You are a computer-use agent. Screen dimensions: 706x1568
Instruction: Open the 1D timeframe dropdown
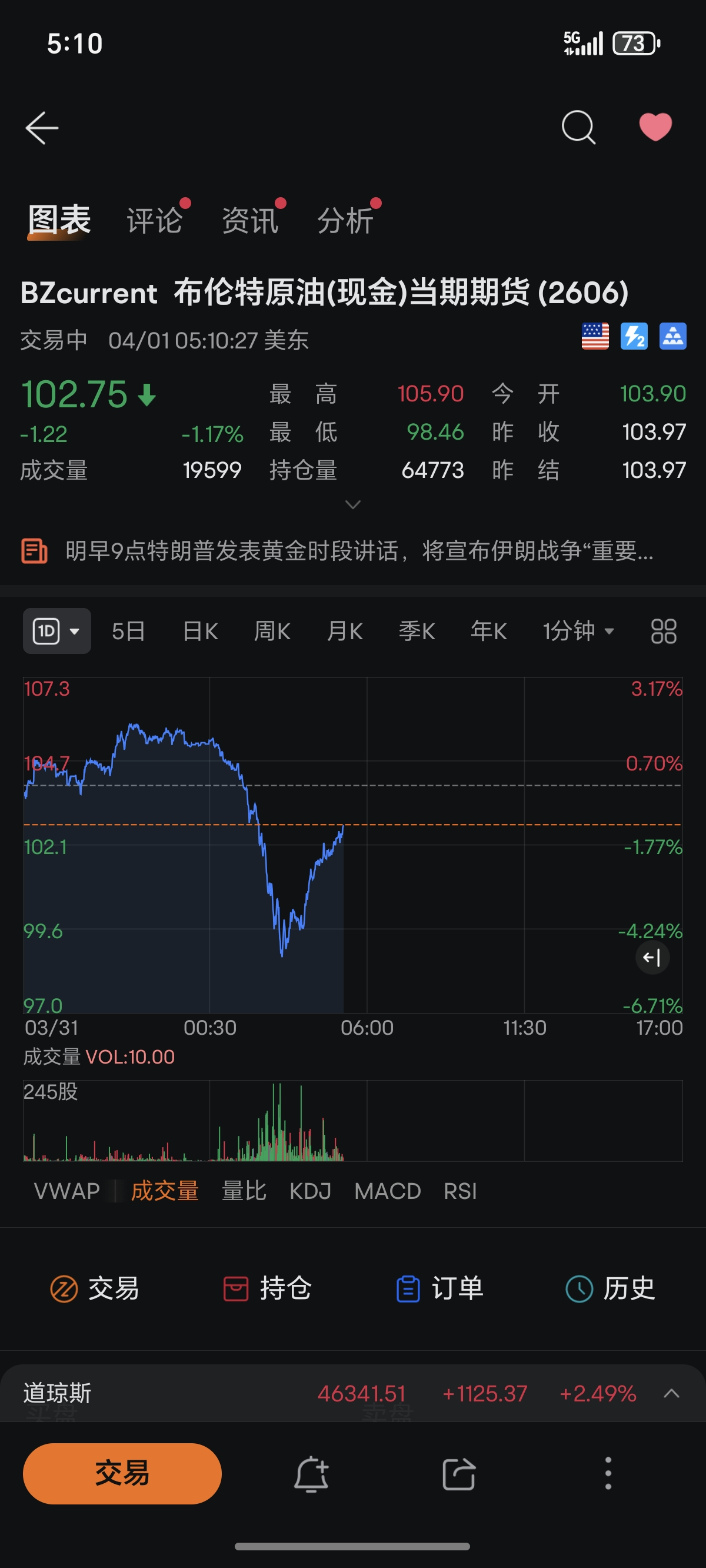tap(56, 630)
